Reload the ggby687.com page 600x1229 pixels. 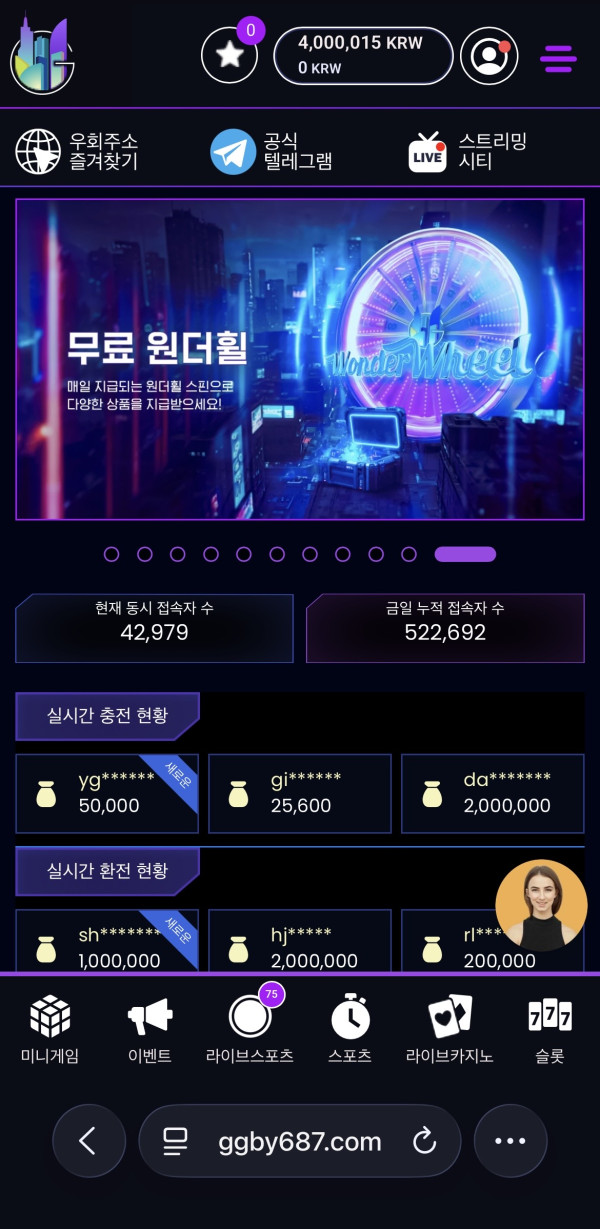pos(425,1141)
